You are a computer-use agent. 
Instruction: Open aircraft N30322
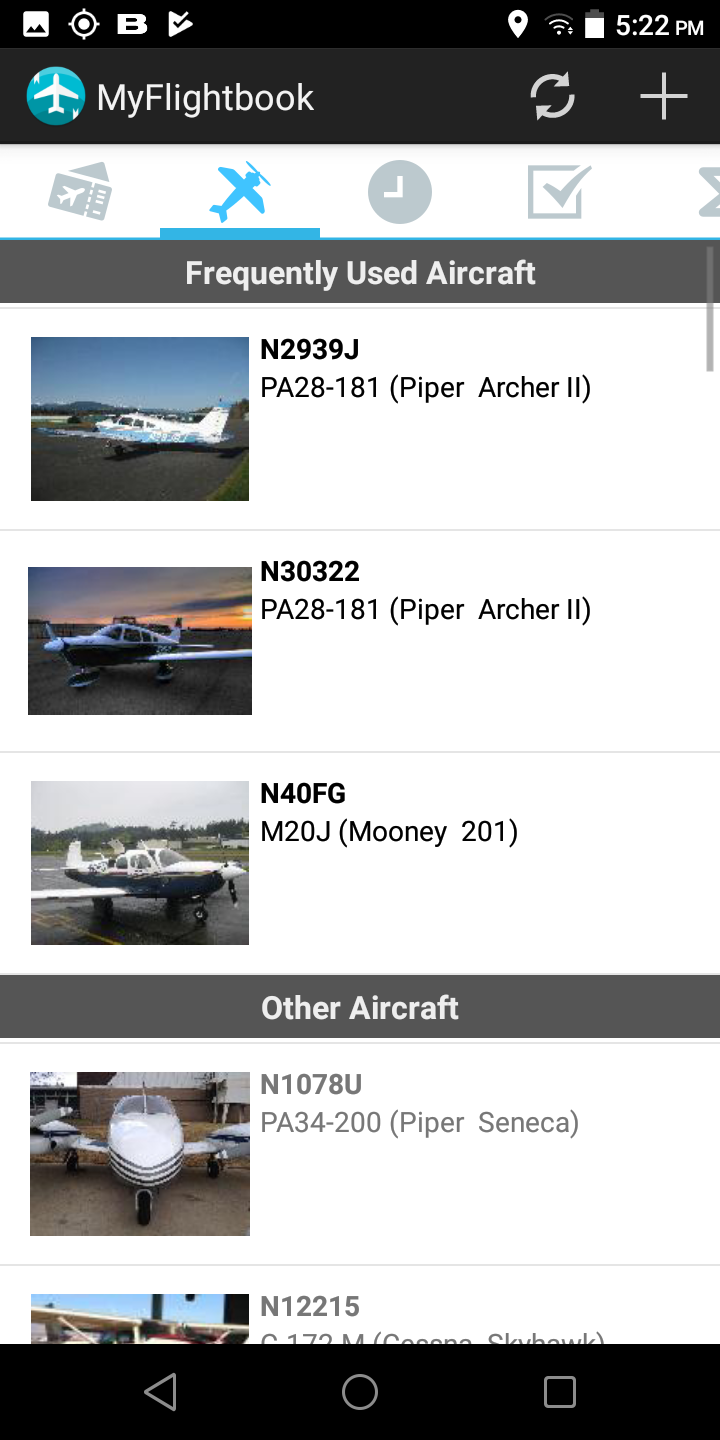[x=360, y=641]
